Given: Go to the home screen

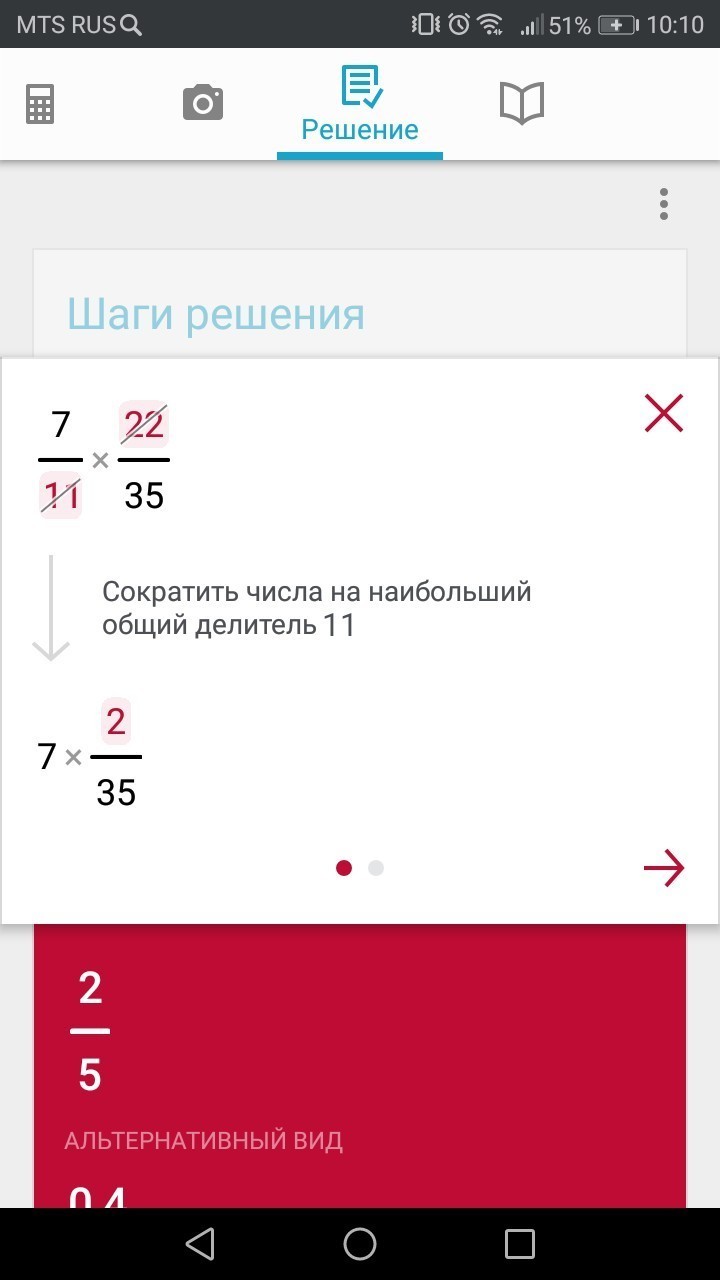Looking at the screenshot, I should click(x=360, y=1243).
